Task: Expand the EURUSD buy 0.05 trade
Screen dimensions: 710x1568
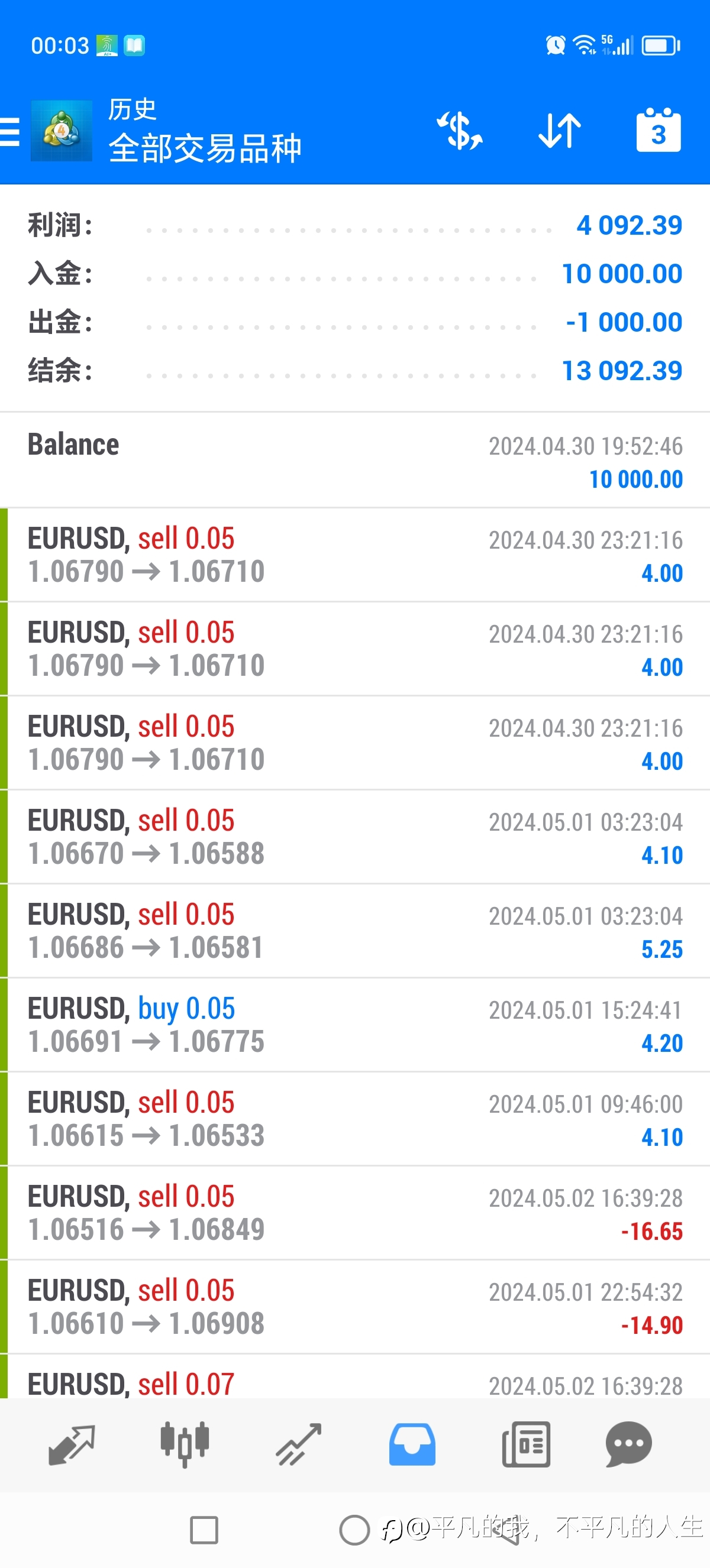Action: (355, 1025)
